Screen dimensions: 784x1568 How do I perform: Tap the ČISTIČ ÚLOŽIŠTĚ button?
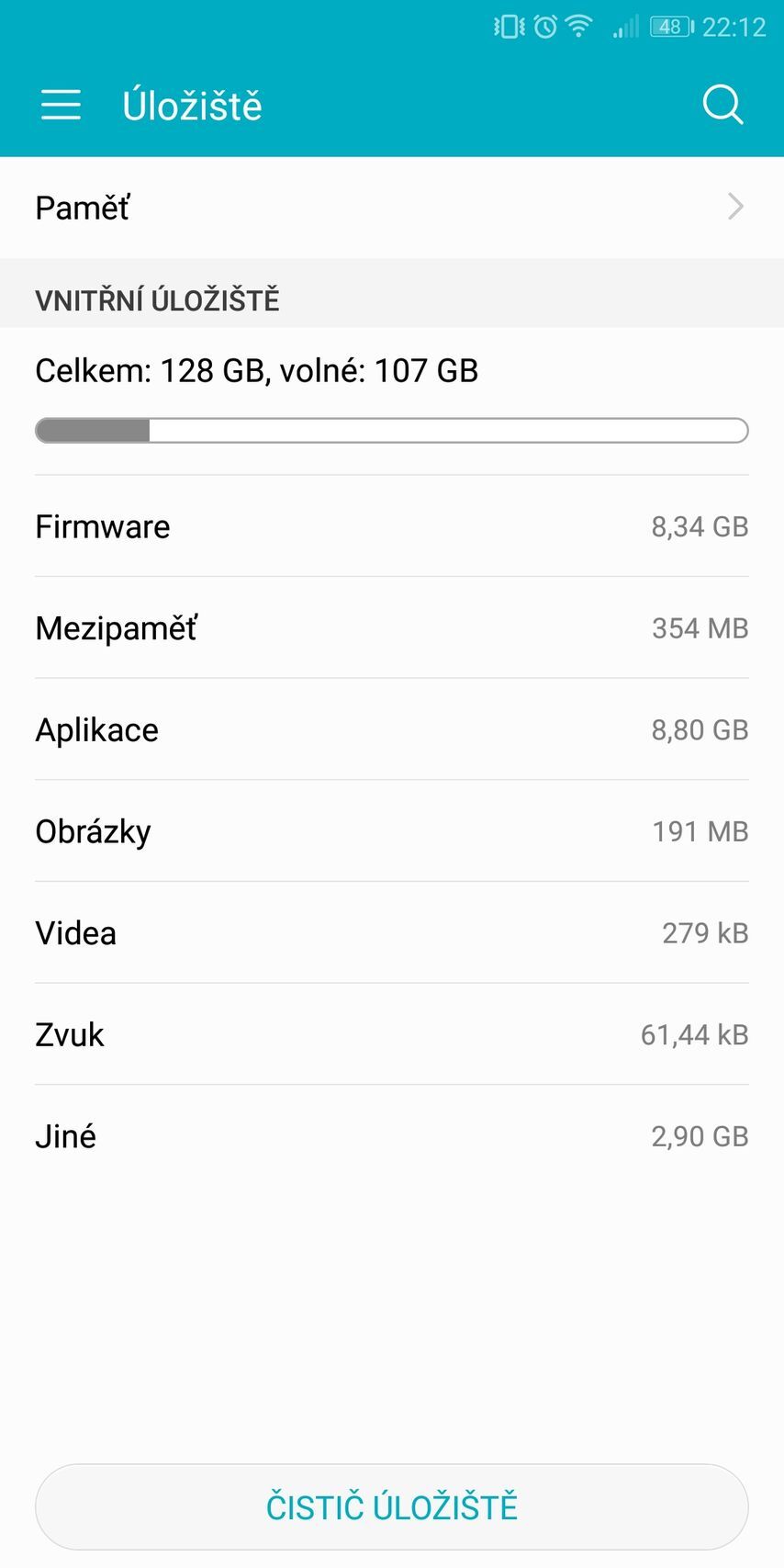pyautogui.click(x=392, y=1506)
